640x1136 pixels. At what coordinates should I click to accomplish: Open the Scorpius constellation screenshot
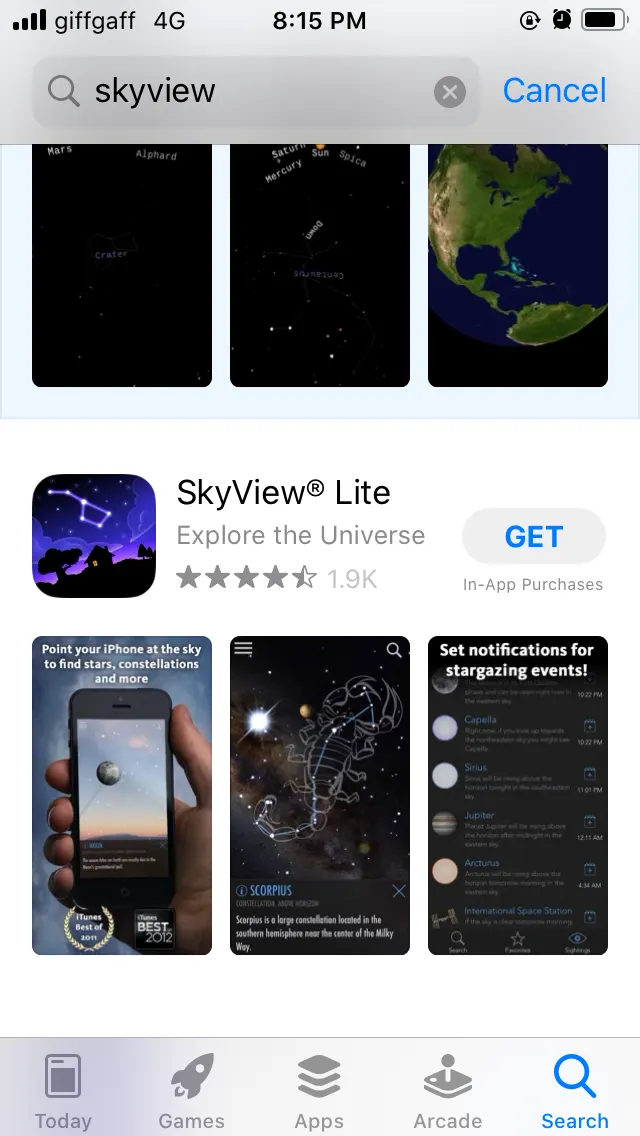click(x=320, y=795)
